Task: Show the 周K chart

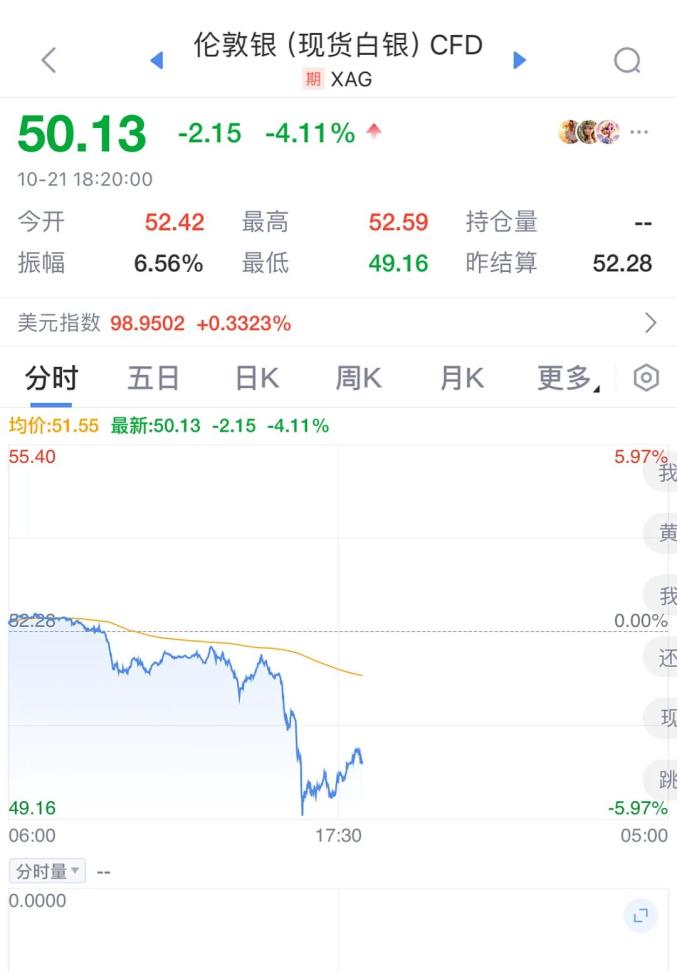Action: (358, 378)
